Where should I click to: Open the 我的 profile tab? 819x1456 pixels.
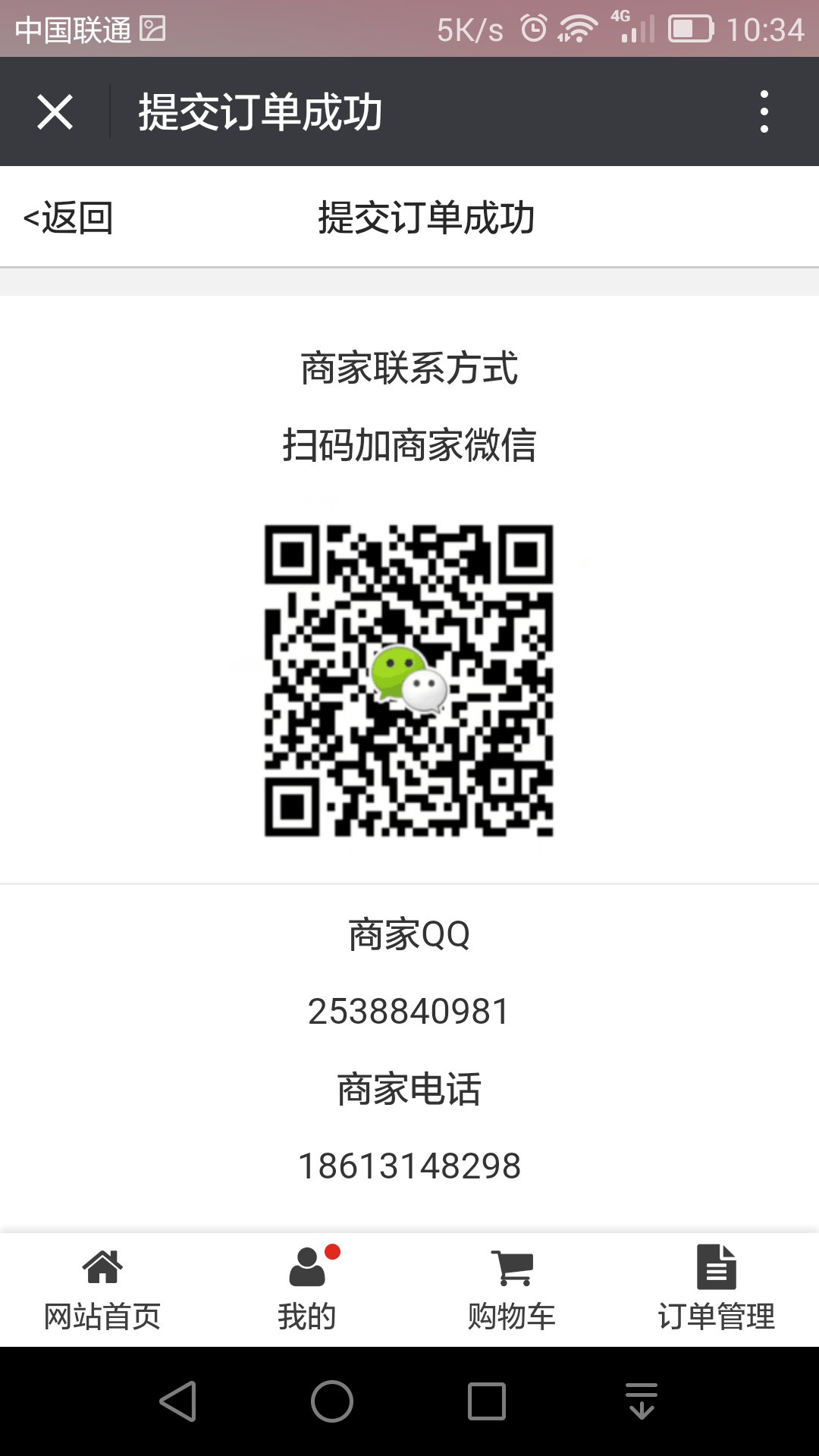point(307,1290)
